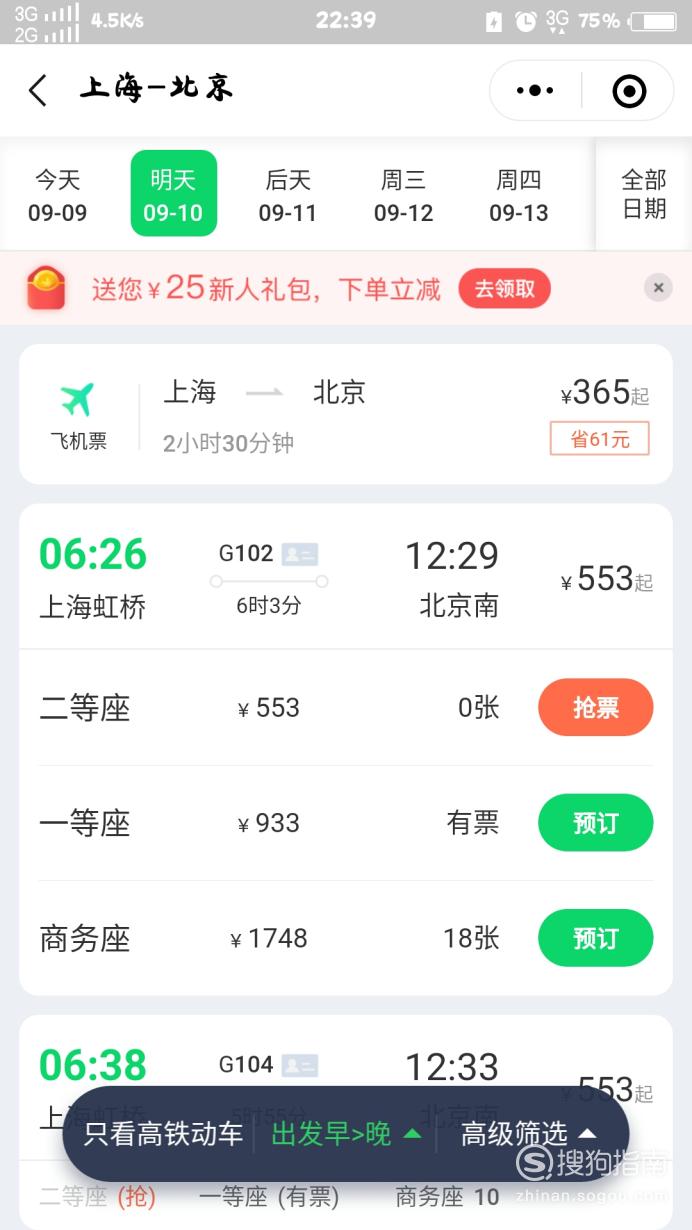
Task: Filter with 只看高铁动车
Action: [x=163, y=1134]
